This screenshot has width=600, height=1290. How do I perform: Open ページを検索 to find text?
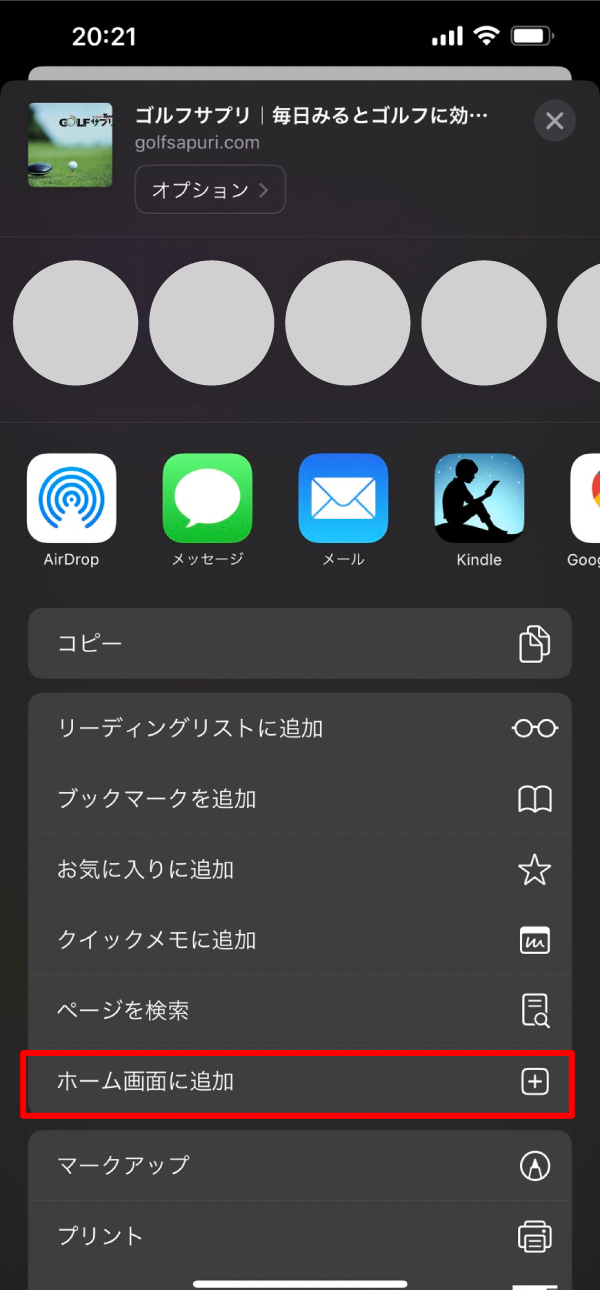click(300, 1011)
